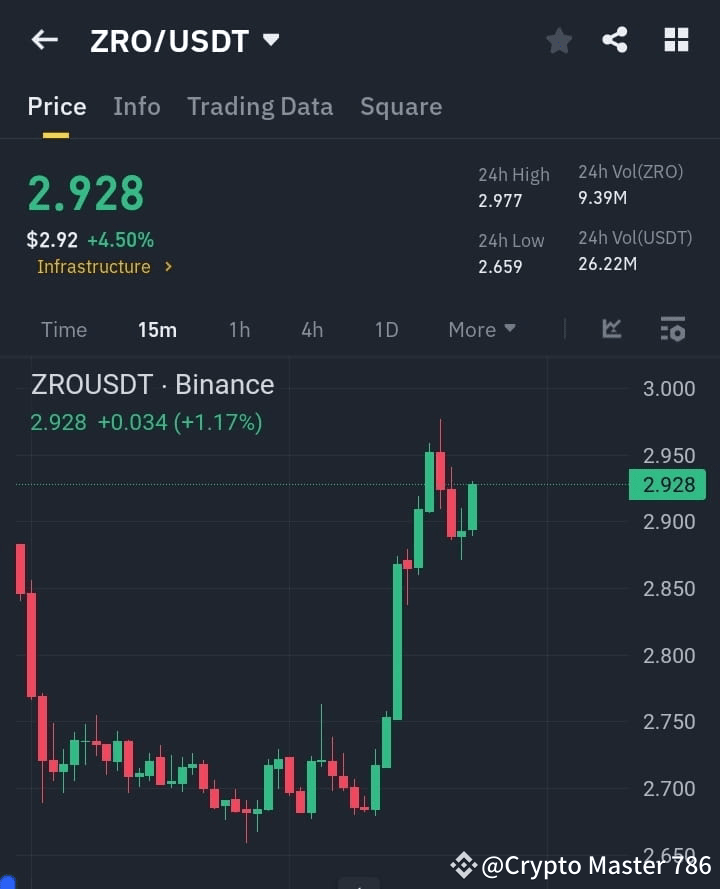720x889 pixels.
Task: Tap the green 2.928 price axis label
Action: [x=667, y=484]
